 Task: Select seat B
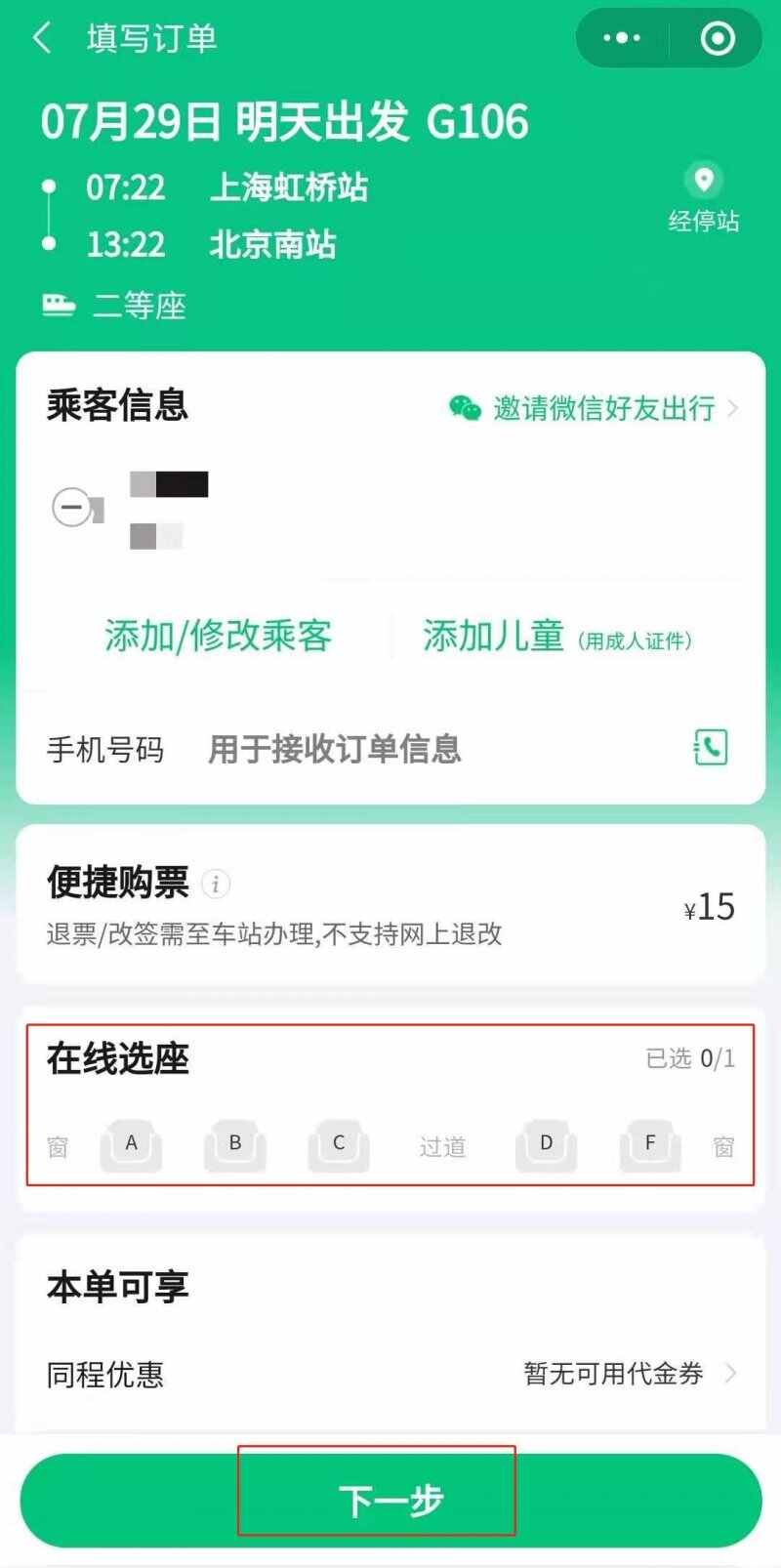[234, 1145]
